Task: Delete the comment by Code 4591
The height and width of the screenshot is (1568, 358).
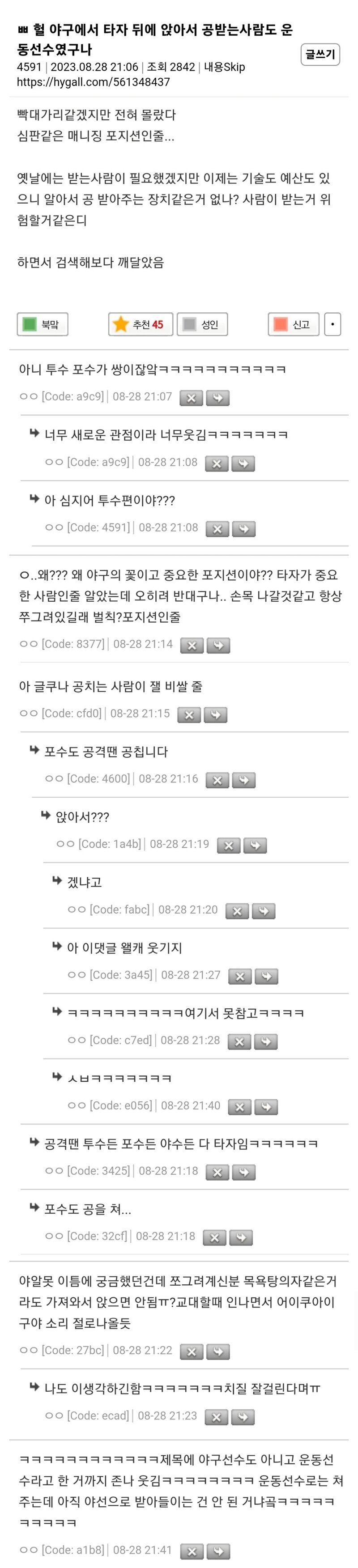Action: [x=217, y=529]
